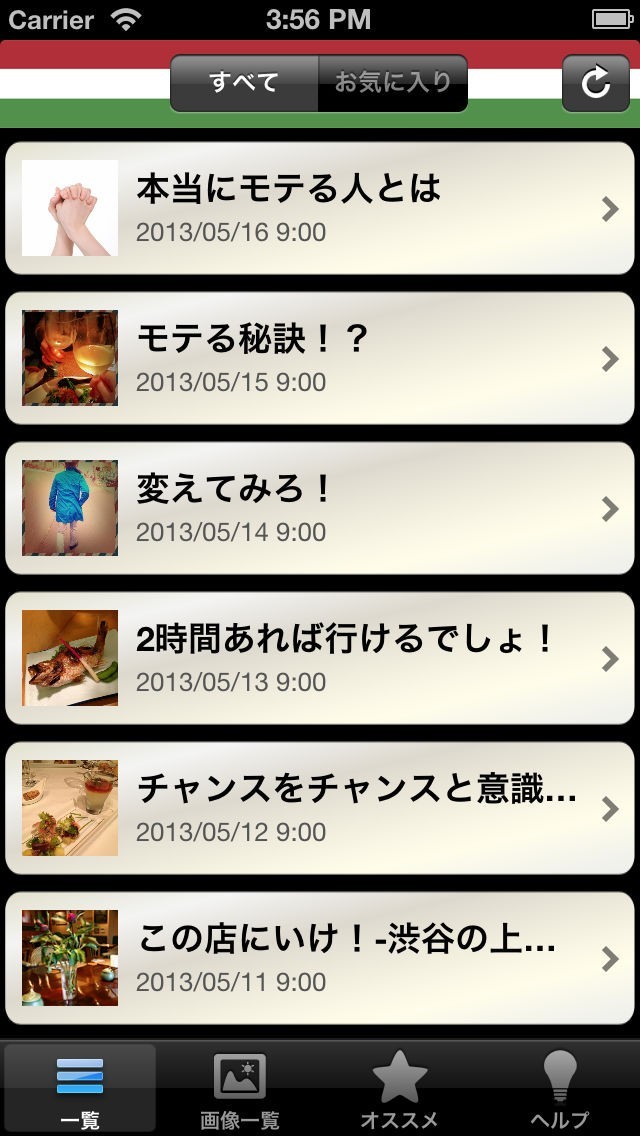Open the オススメ tab
This screenshot has height=1136, width=640.
(x=400, y=1090)
